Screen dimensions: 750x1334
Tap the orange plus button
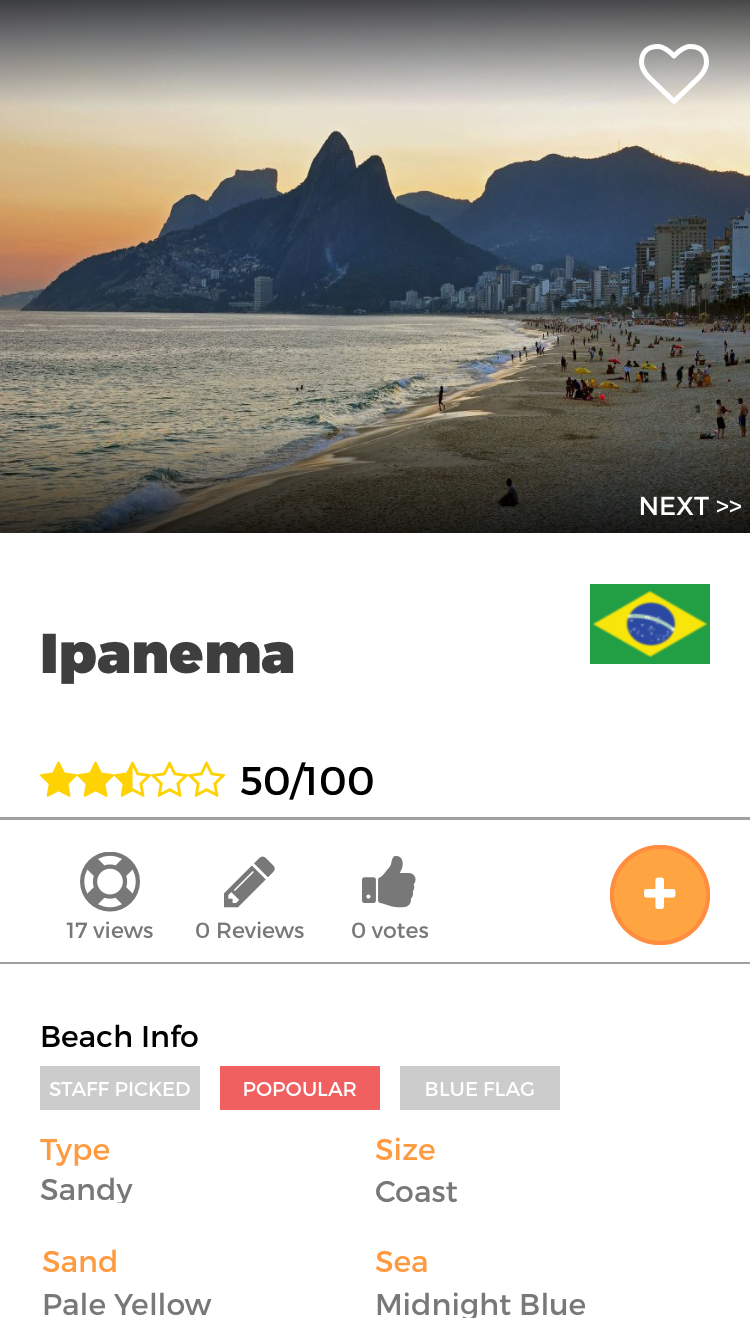pos(659,895)
